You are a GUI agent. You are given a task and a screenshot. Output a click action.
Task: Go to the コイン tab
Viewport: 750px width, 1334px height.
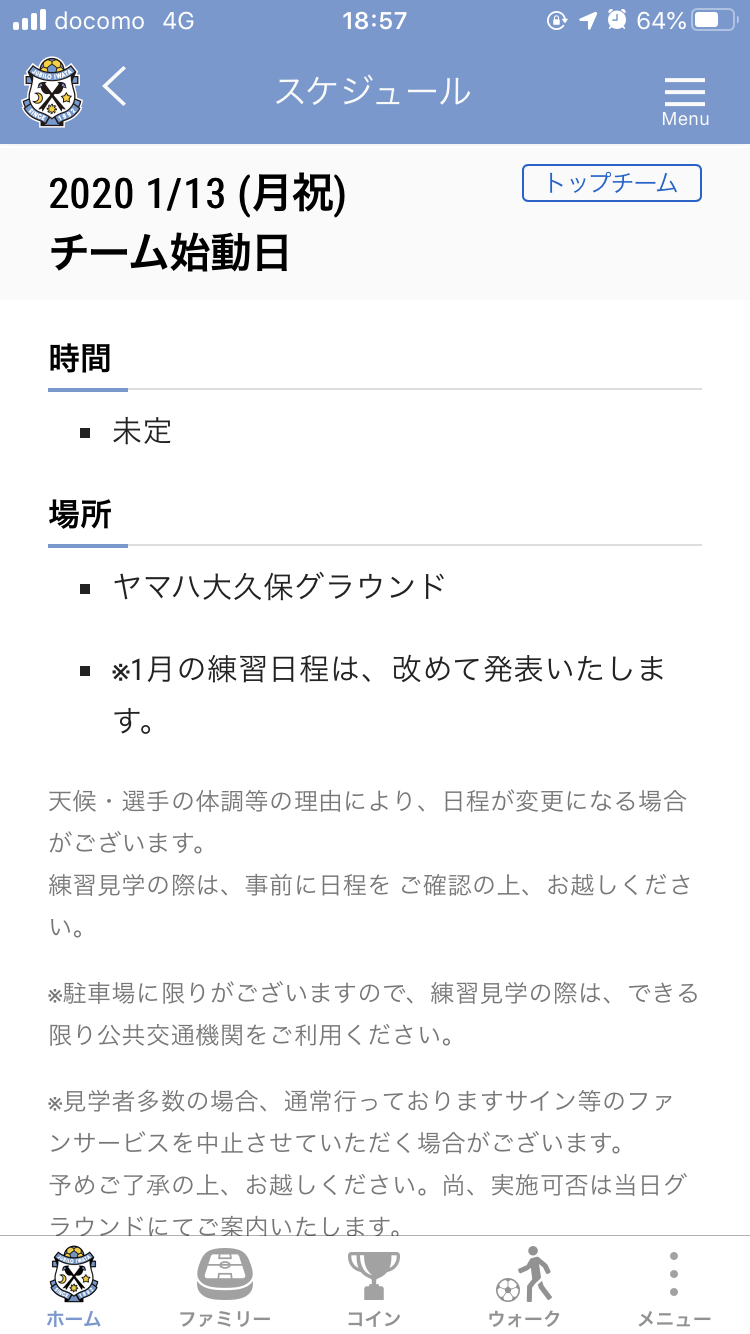click(374, 1286)
